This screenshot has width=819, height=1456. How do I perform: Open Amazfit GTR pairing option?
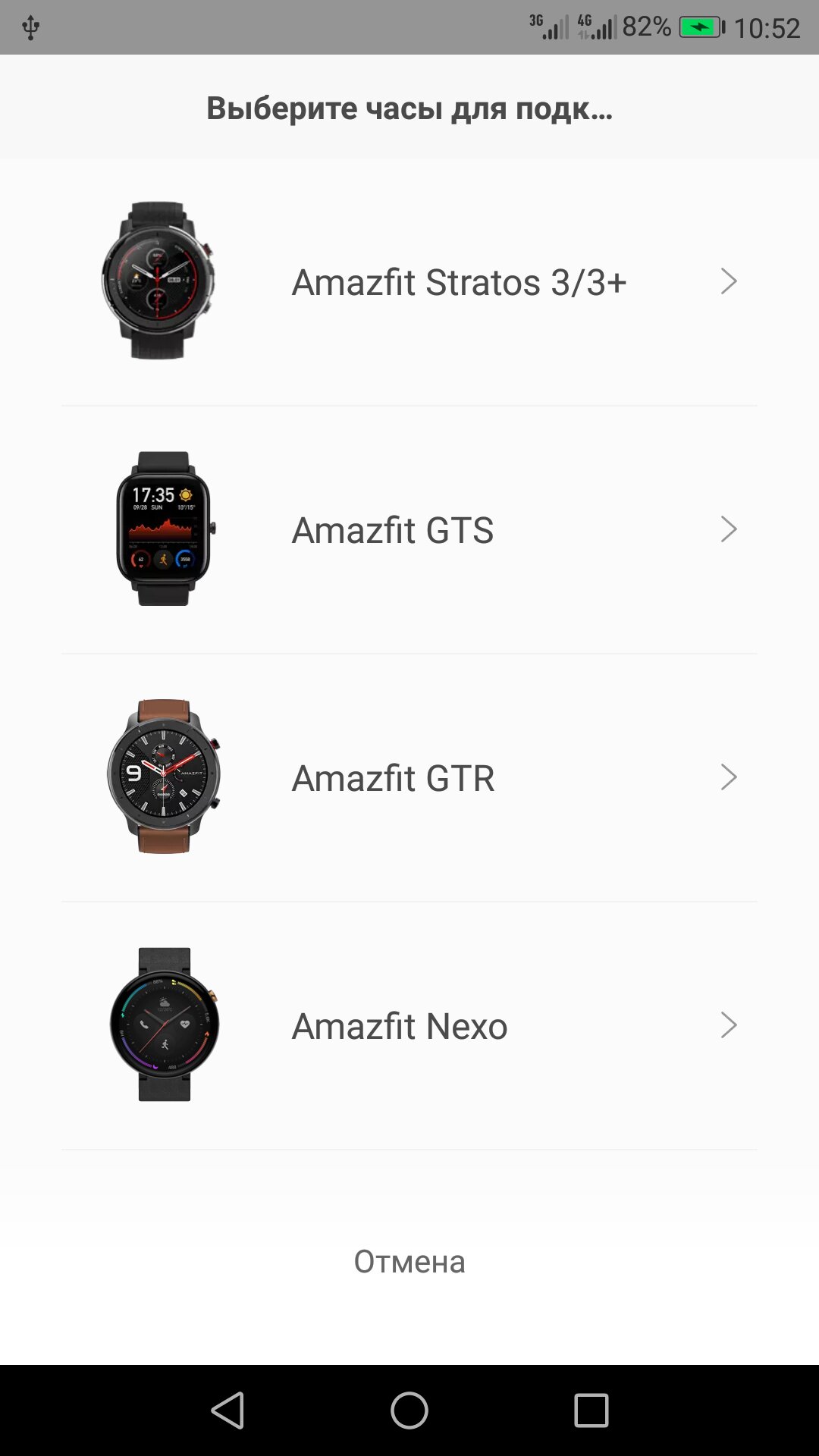[409, 777]
